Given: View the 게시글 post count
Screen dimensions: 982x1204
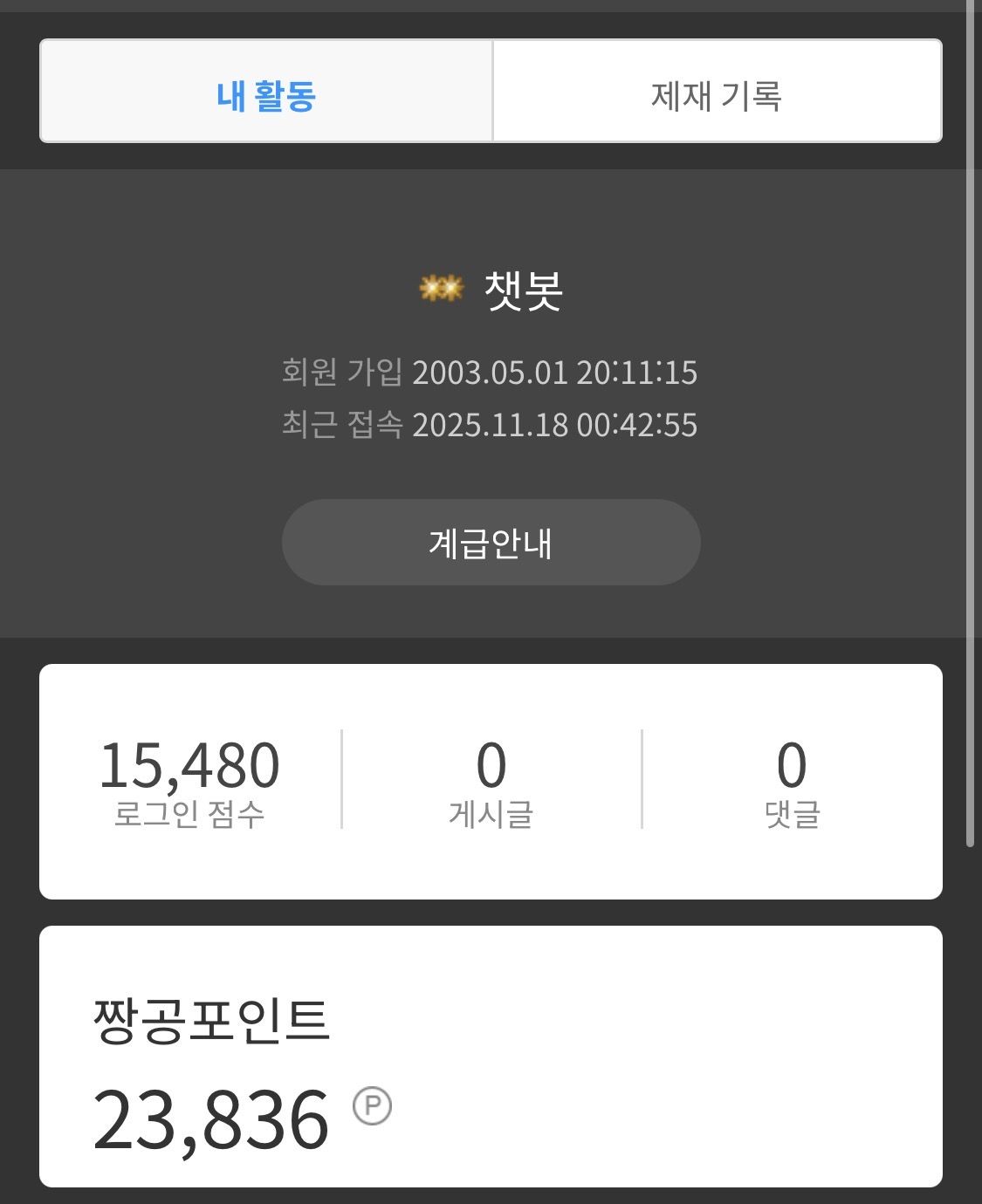Looking at the screenshot, I should 491,781.
